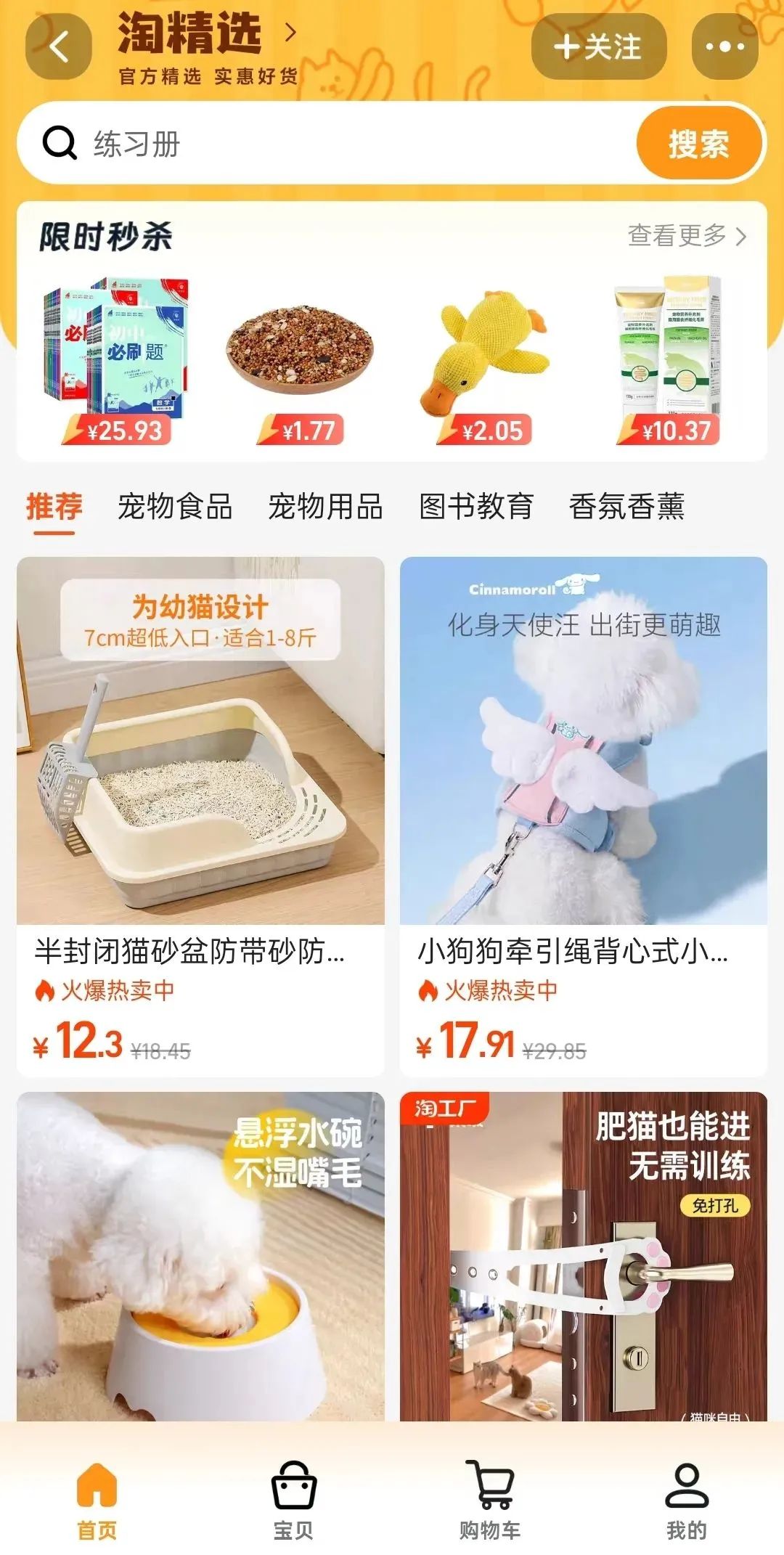Open 查看更多 for flash sale items

(x=687, y=236)
